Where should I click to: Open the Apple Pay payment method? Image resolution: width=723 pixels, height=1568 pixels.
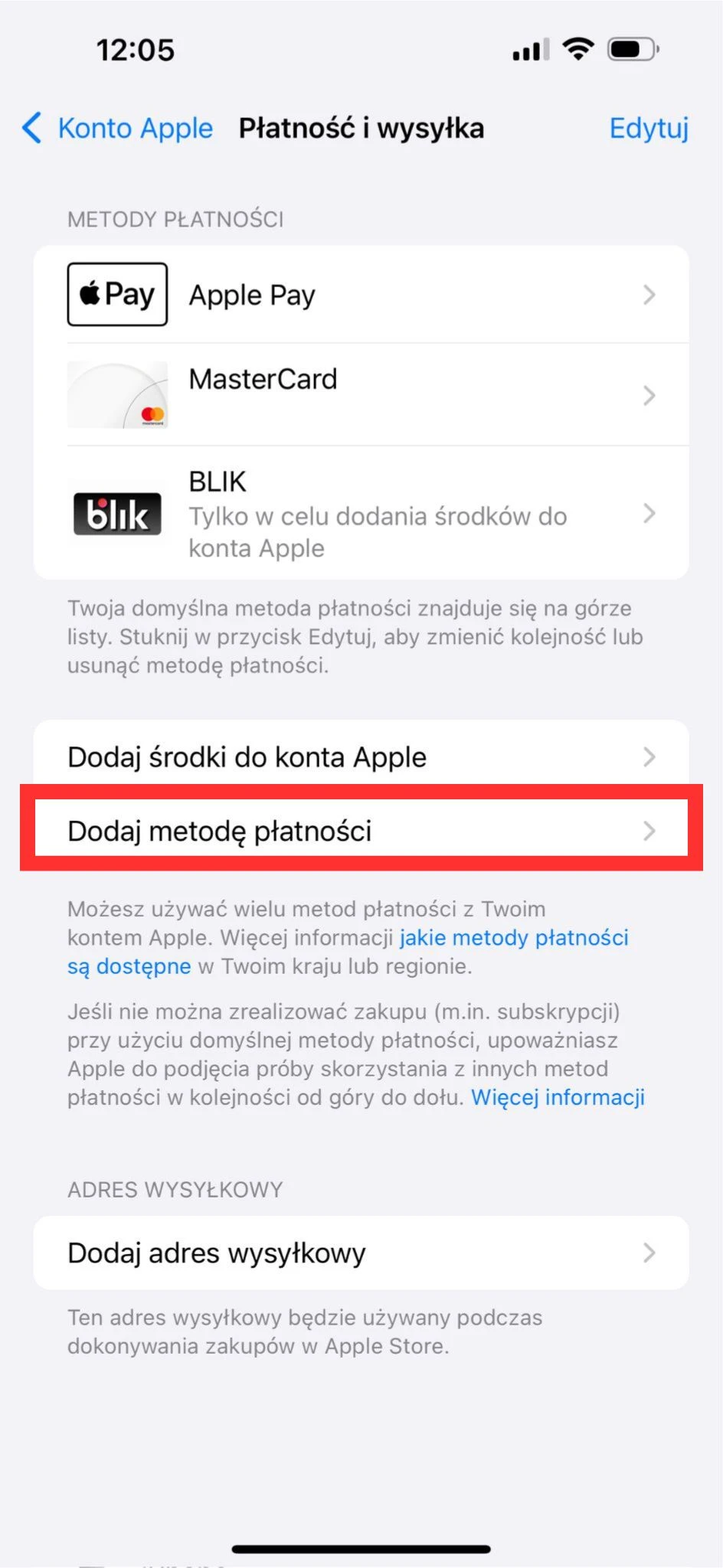[x=360, y=295]
